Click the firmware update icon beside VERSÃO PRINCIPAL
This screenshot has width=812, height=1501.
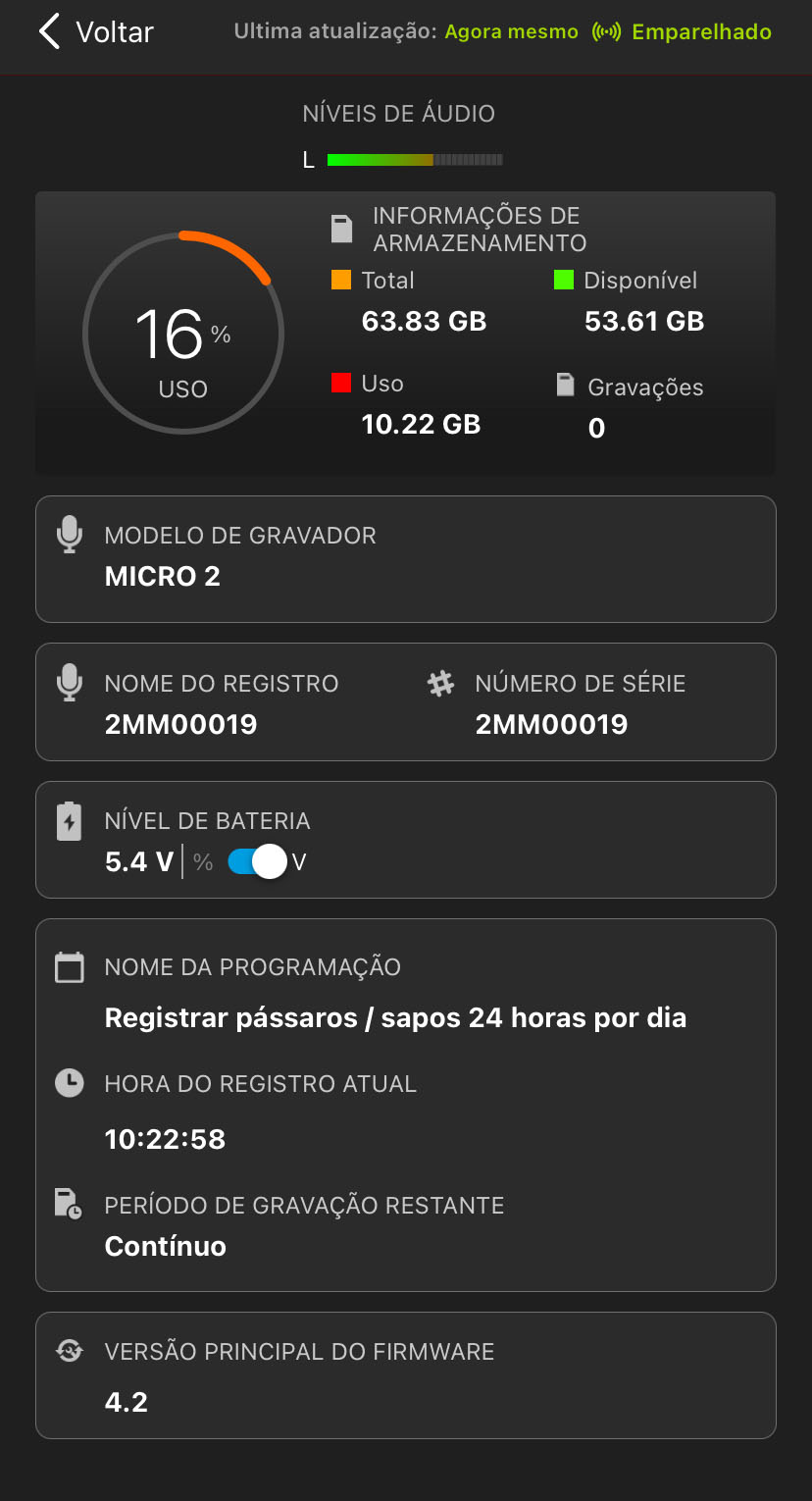pos(70,1351)
